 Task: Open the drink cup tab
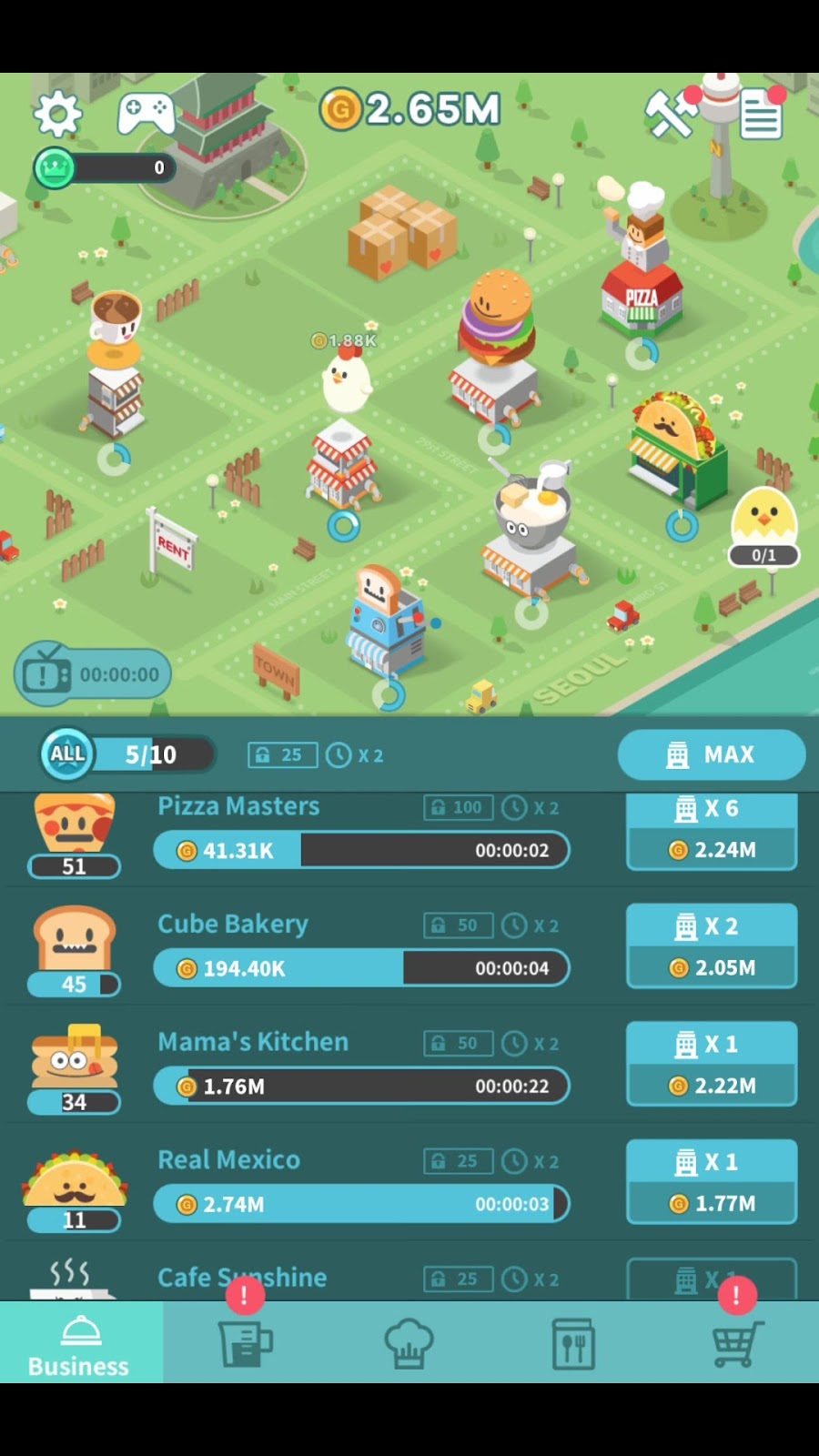[x=245, y=1344]
